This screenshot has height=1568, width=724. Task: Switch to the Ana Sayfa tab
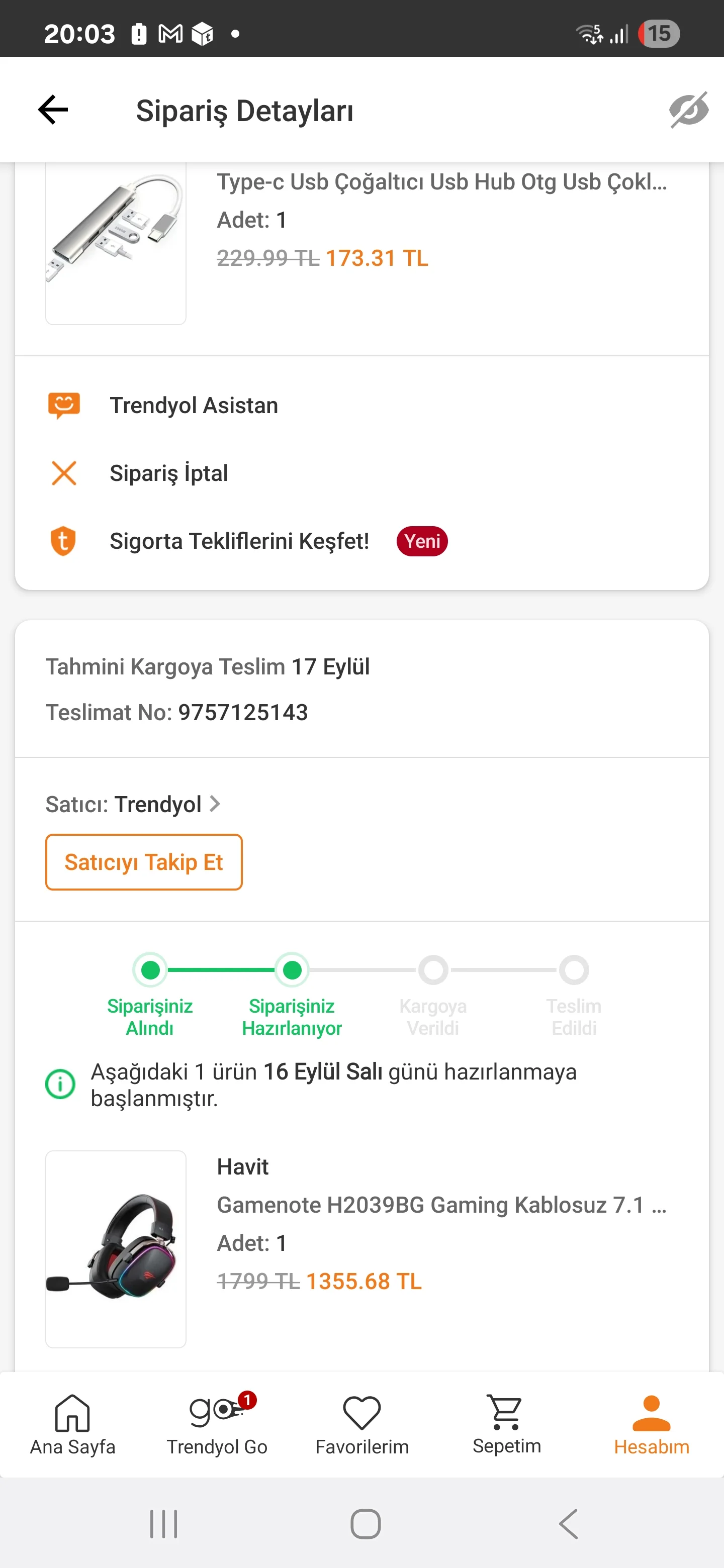(72, 1424)
